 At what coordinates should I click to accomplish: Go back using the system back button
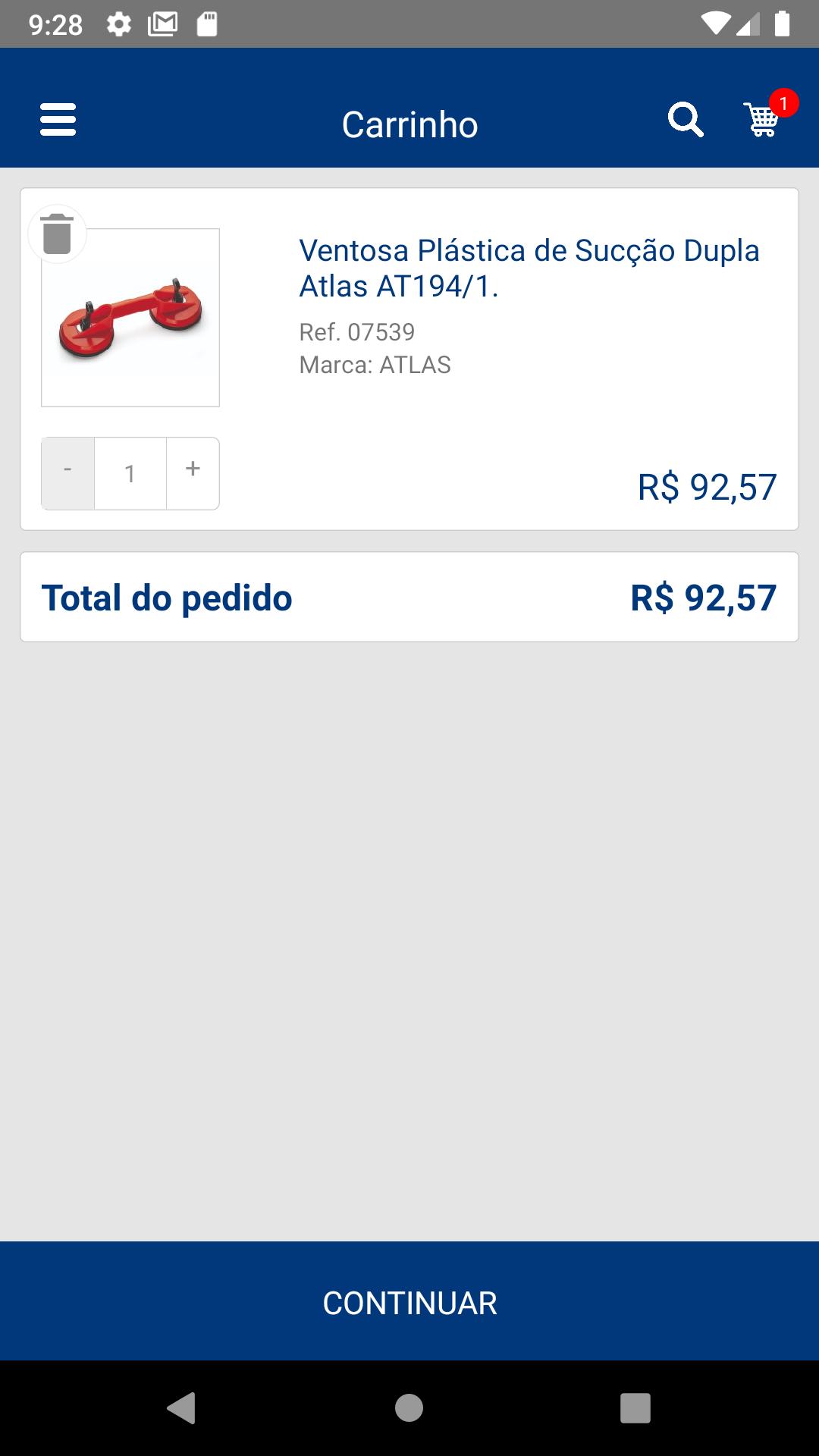coord(181,1408)
